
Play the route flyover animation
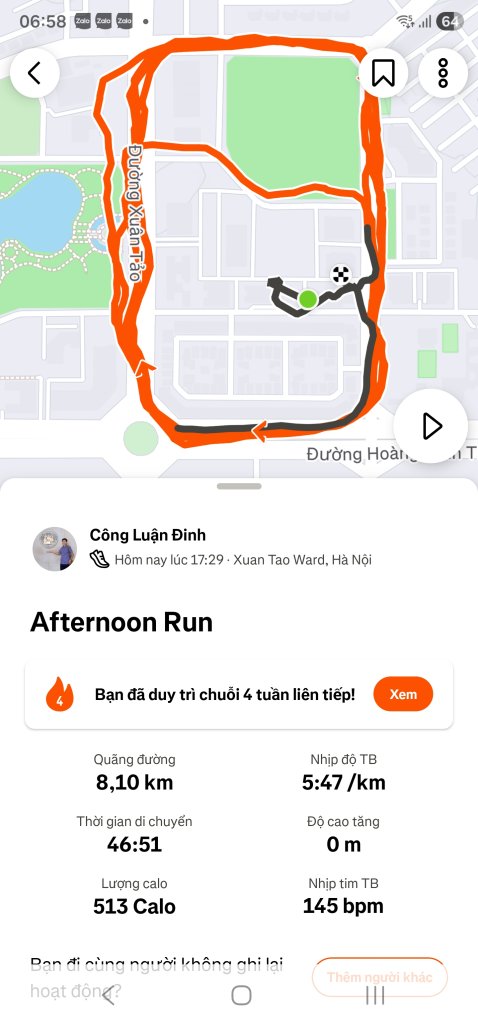click(431, 426)
